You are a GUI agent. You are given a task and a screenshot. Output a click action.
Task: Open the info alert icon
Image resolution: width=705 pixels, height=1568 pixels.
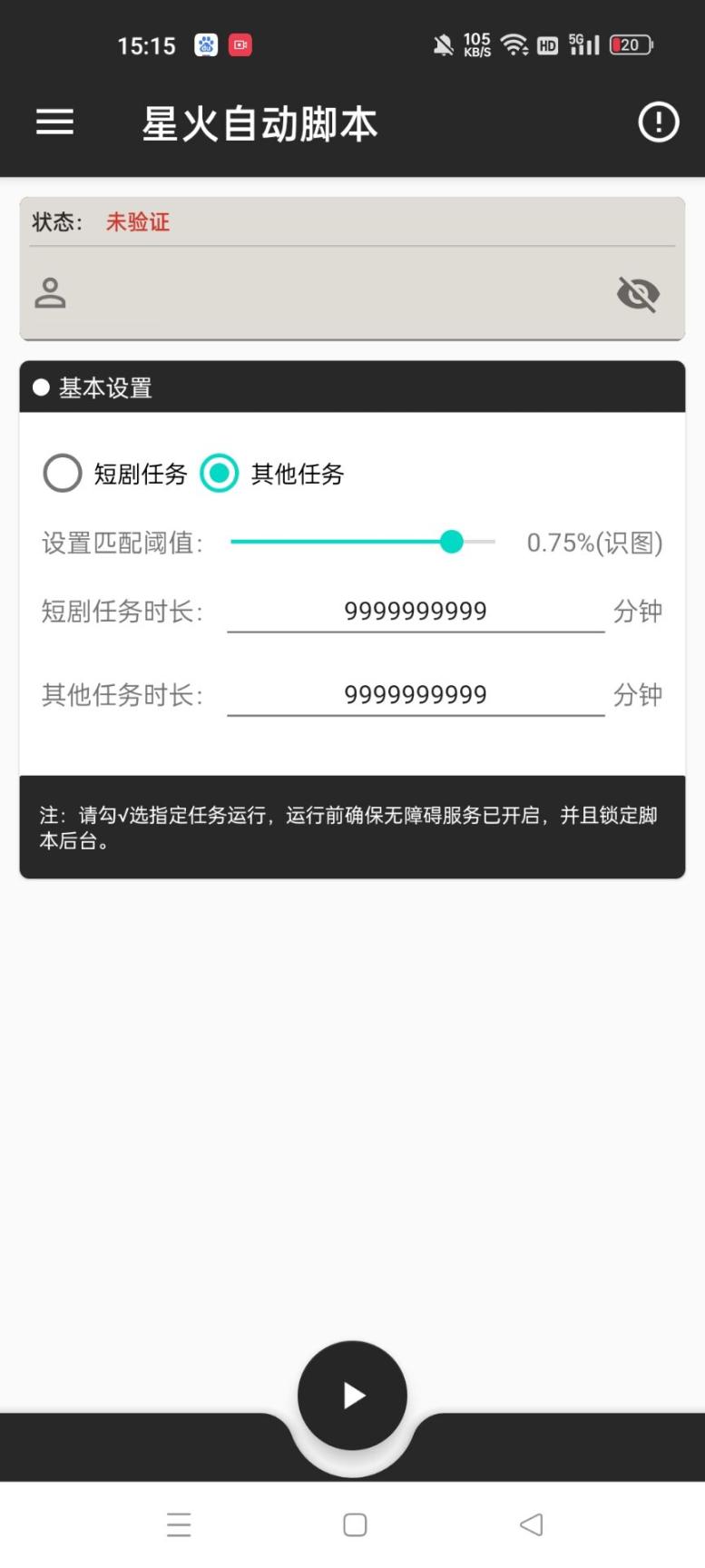pos(658,122)
